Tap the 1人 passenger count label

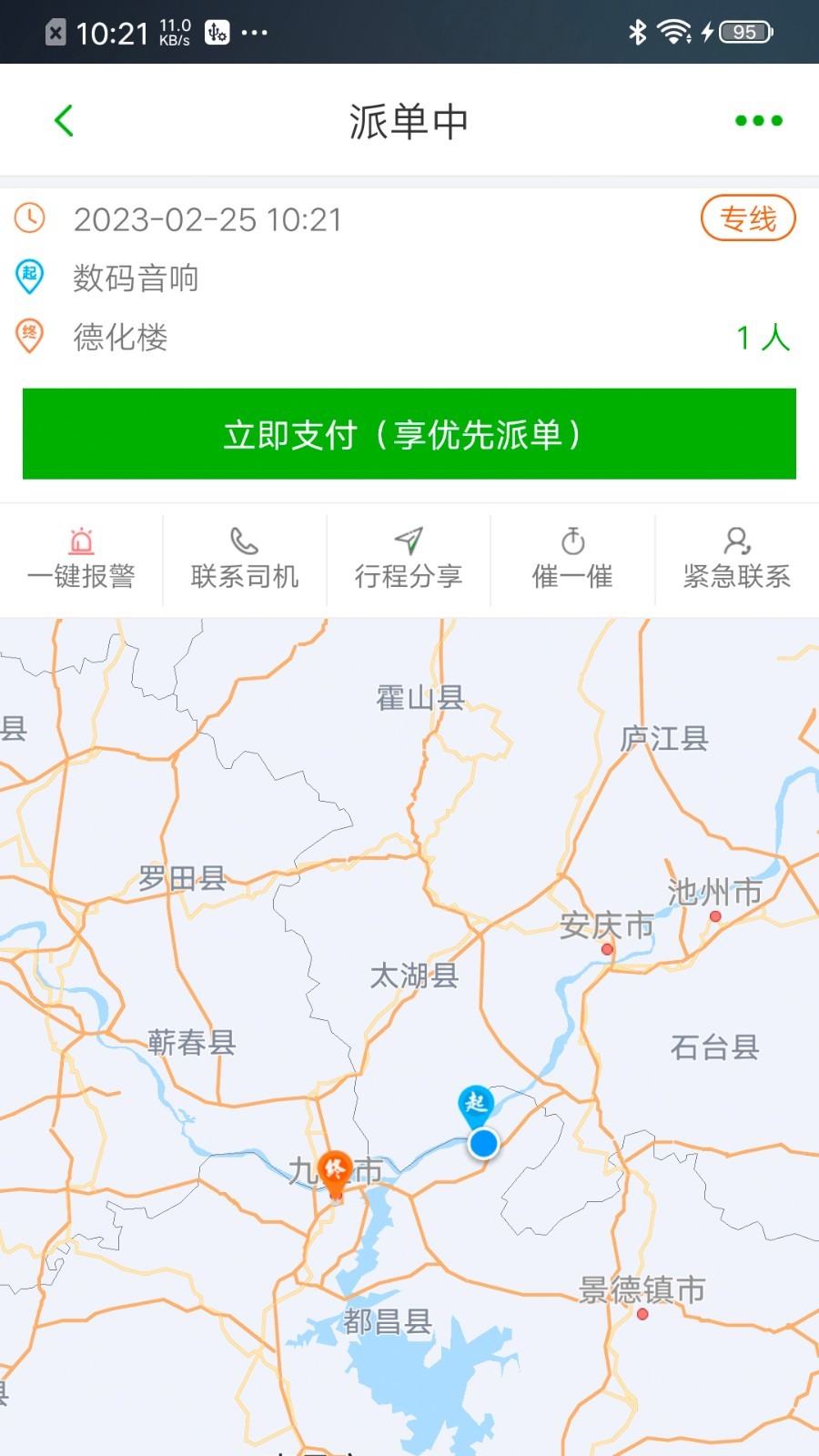[x=761, y=338]
